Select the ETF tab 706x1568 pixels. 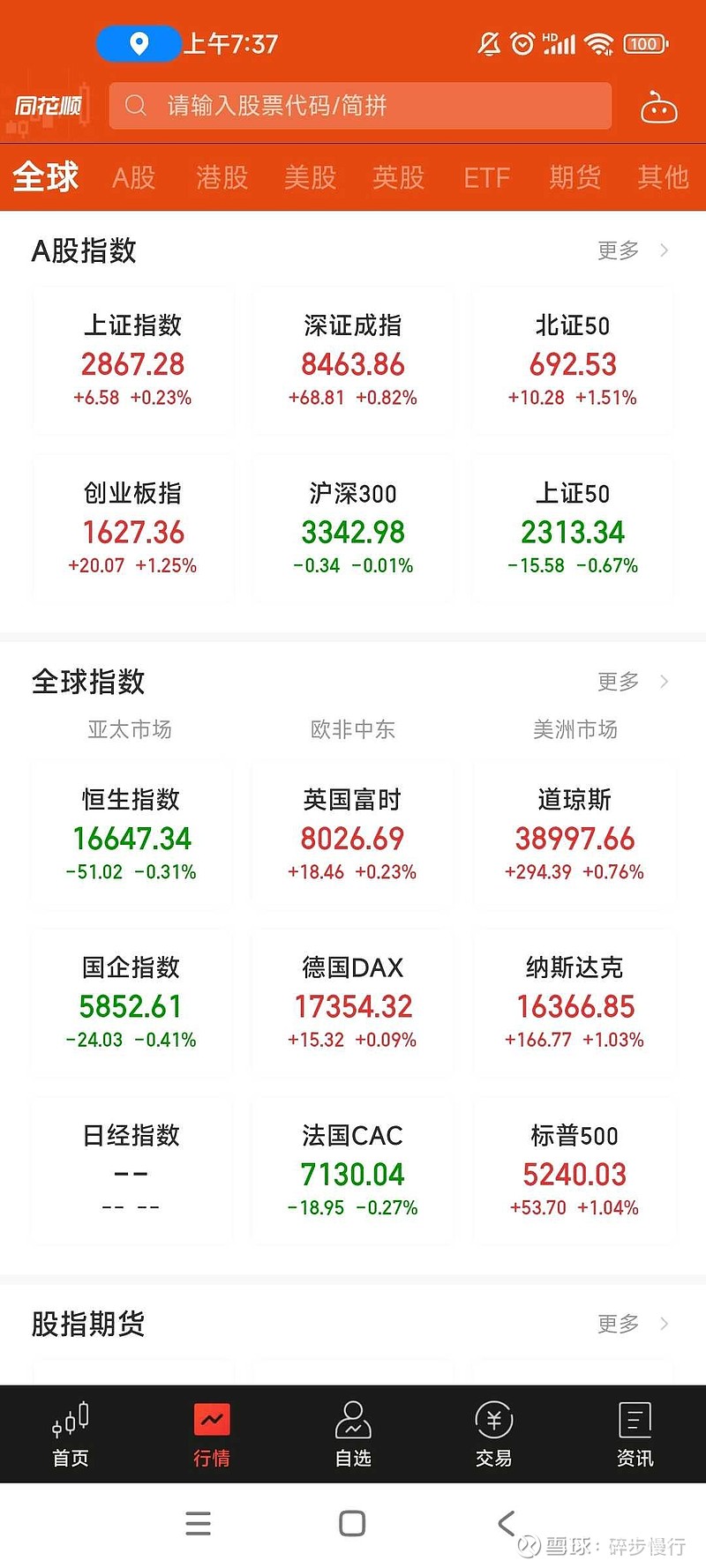(486, 177)
